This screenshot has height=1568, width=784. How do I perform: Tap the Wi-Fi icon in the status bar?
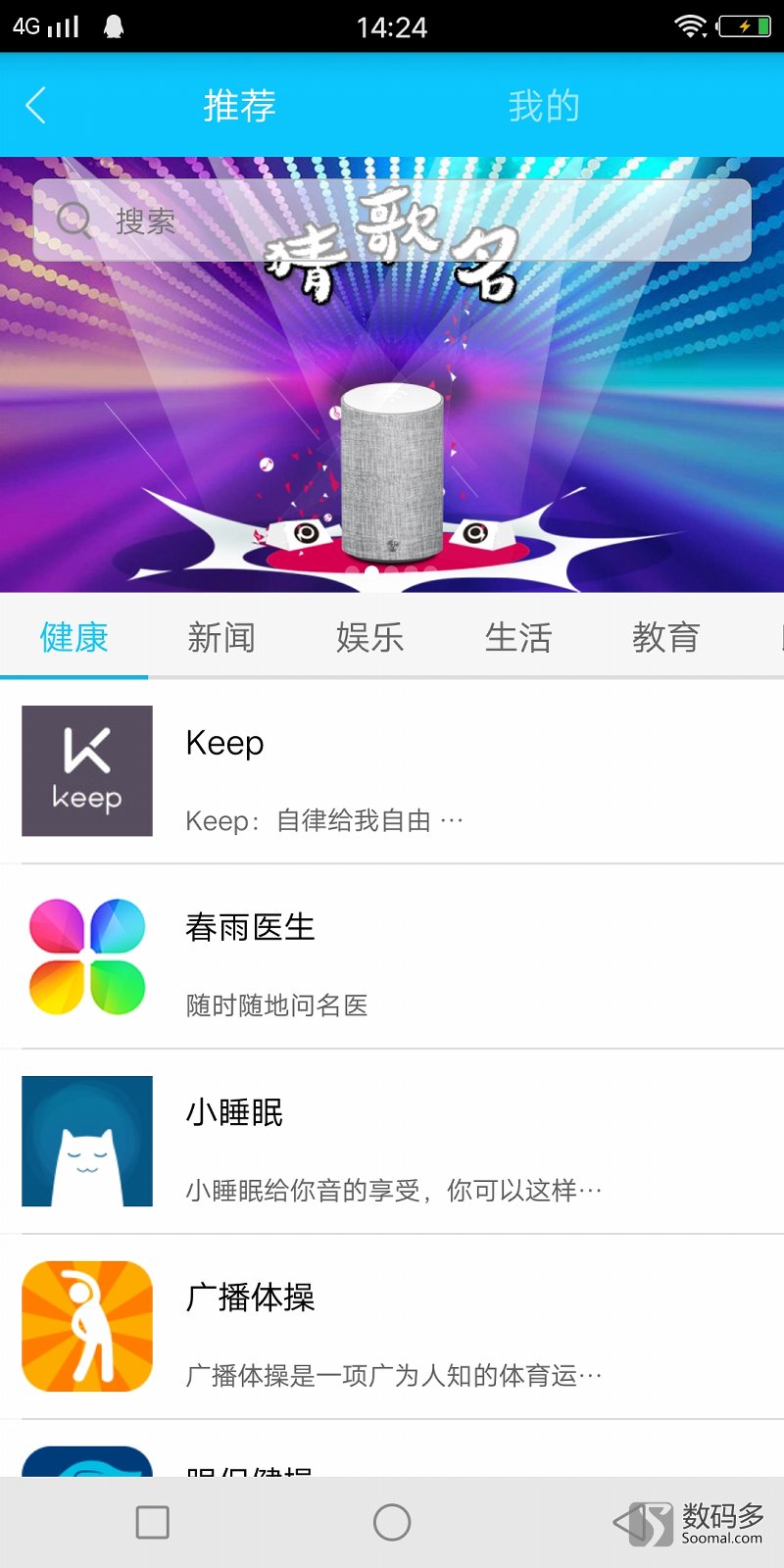[x=692, y=26]
